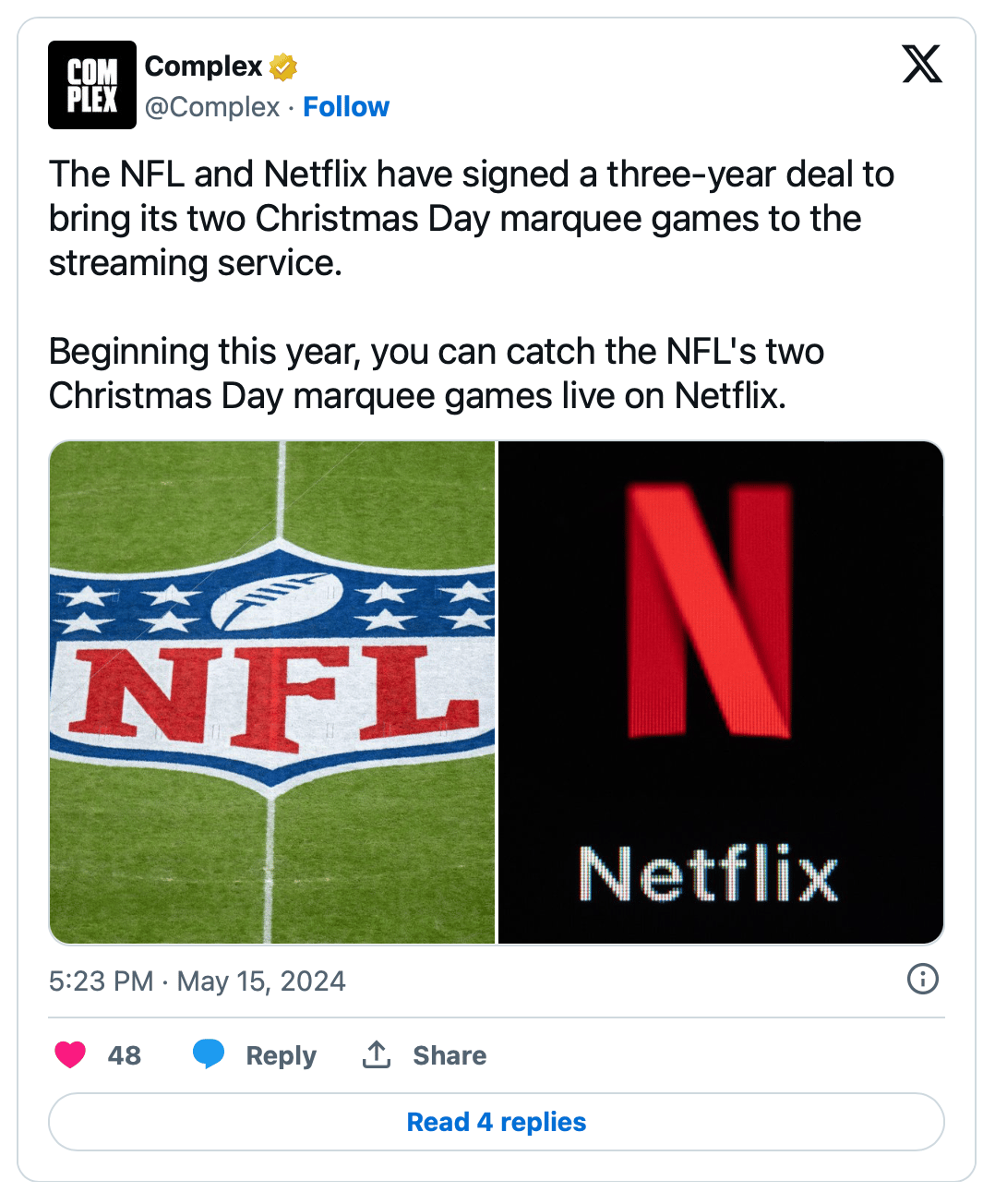Screen dimensions: 995x1204
Task: Open the Complex account name
Action: click(204, 66)
